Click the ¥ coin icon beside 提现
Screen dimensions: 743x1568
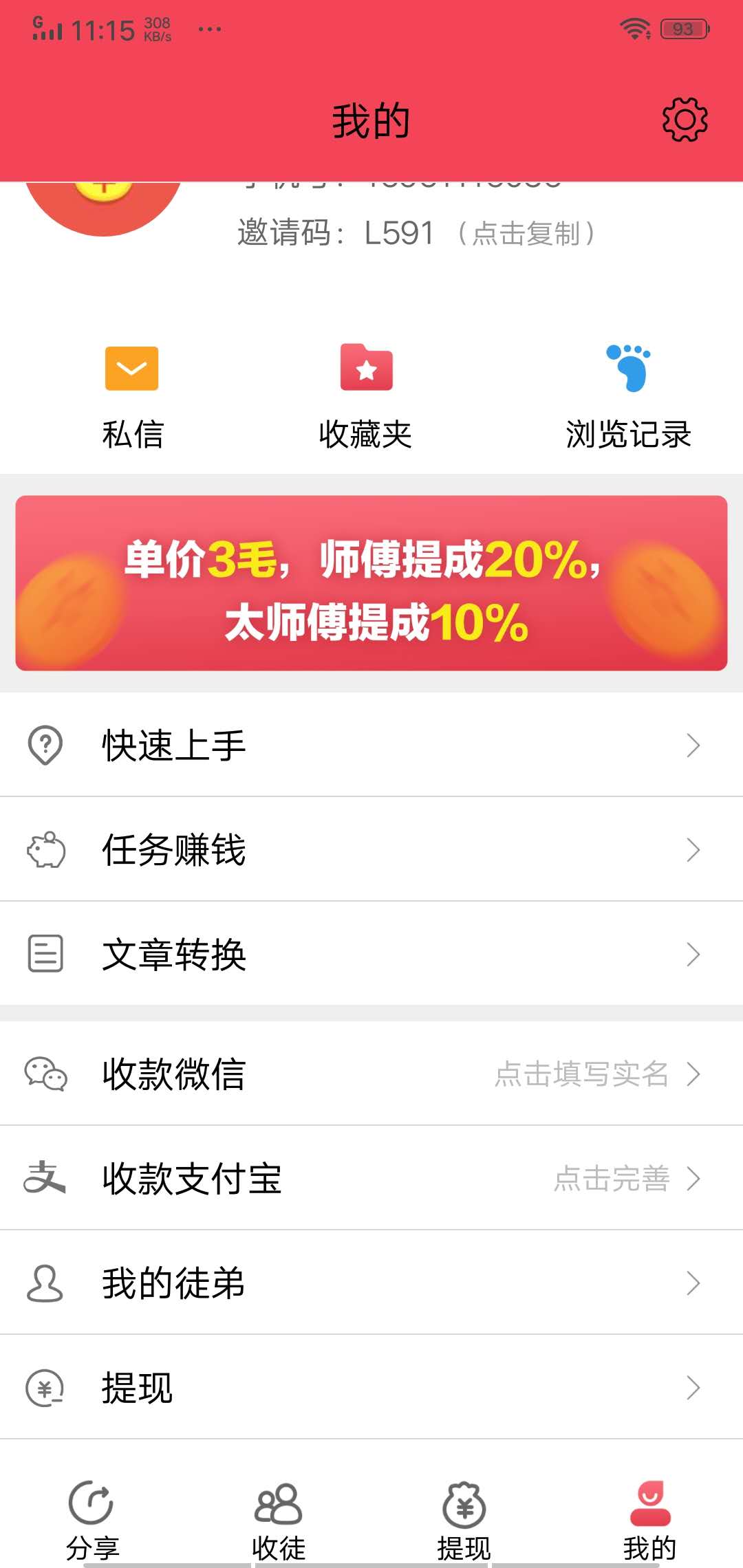44,1388
